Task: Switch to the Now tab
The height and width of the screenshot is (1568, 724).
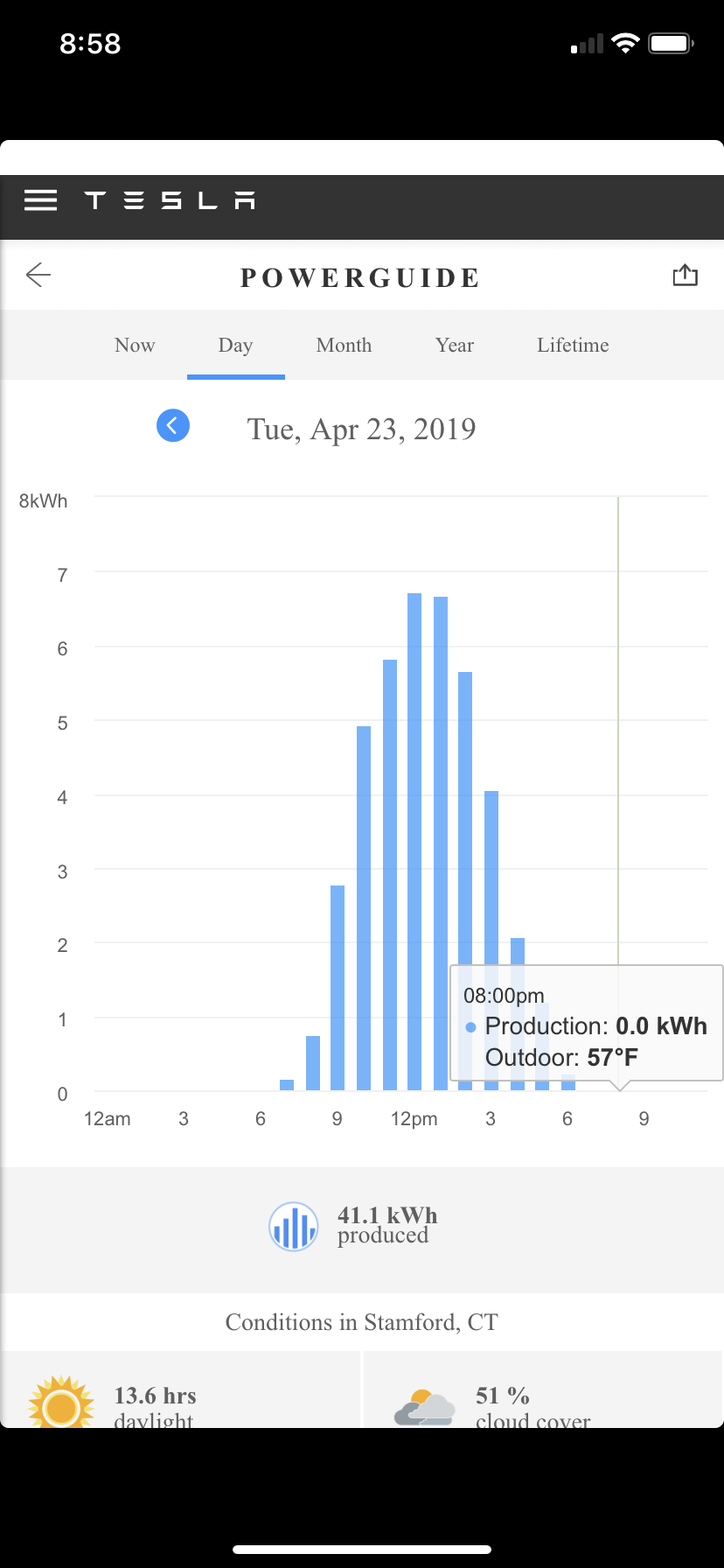Action: [x=135, y=346]
